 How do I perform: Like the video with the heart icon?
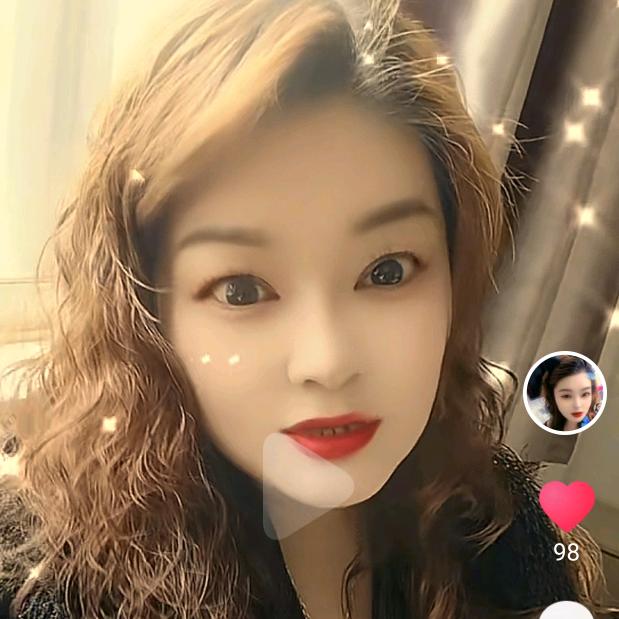point(566,505)
